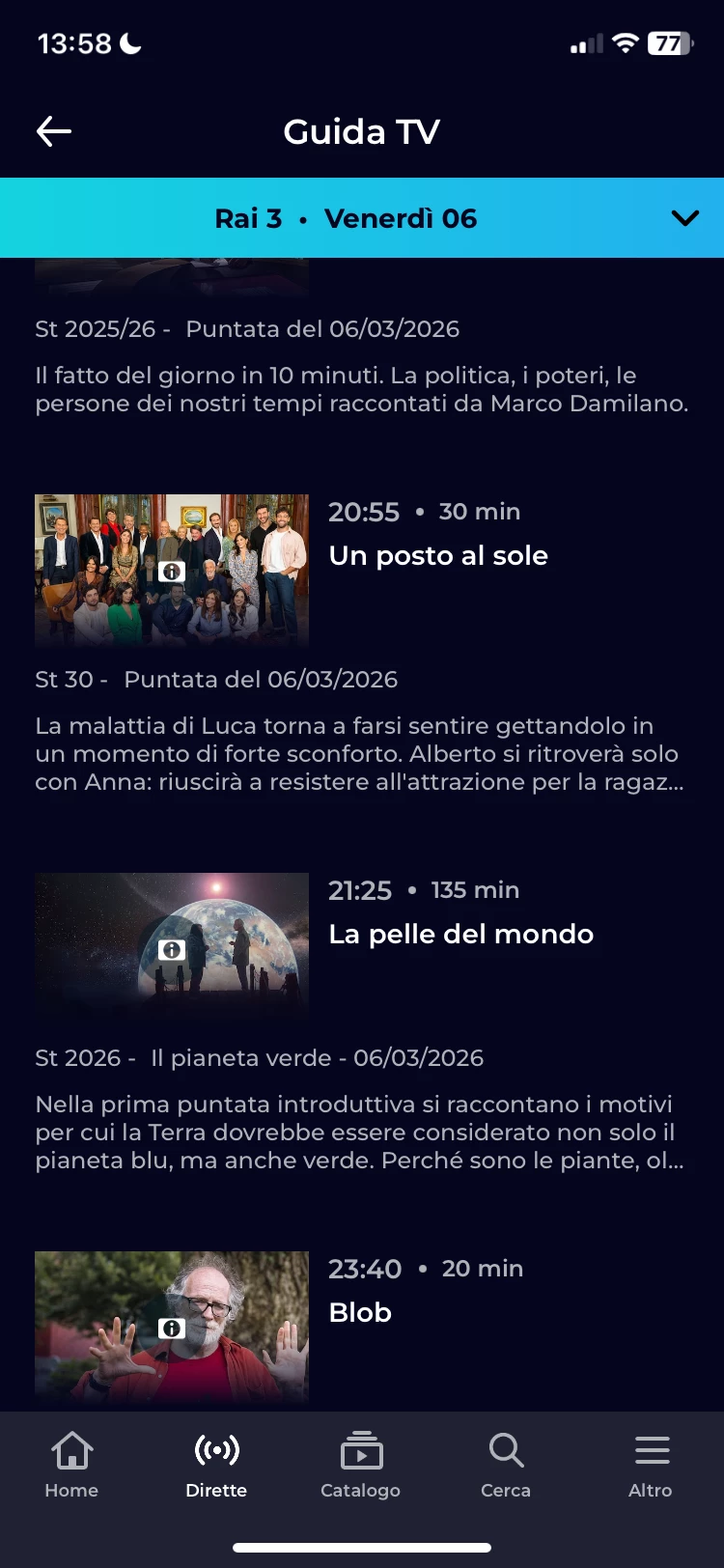
Task: Switch to the Home tab
Action: pyautogui.click(x=71, y=1465)
